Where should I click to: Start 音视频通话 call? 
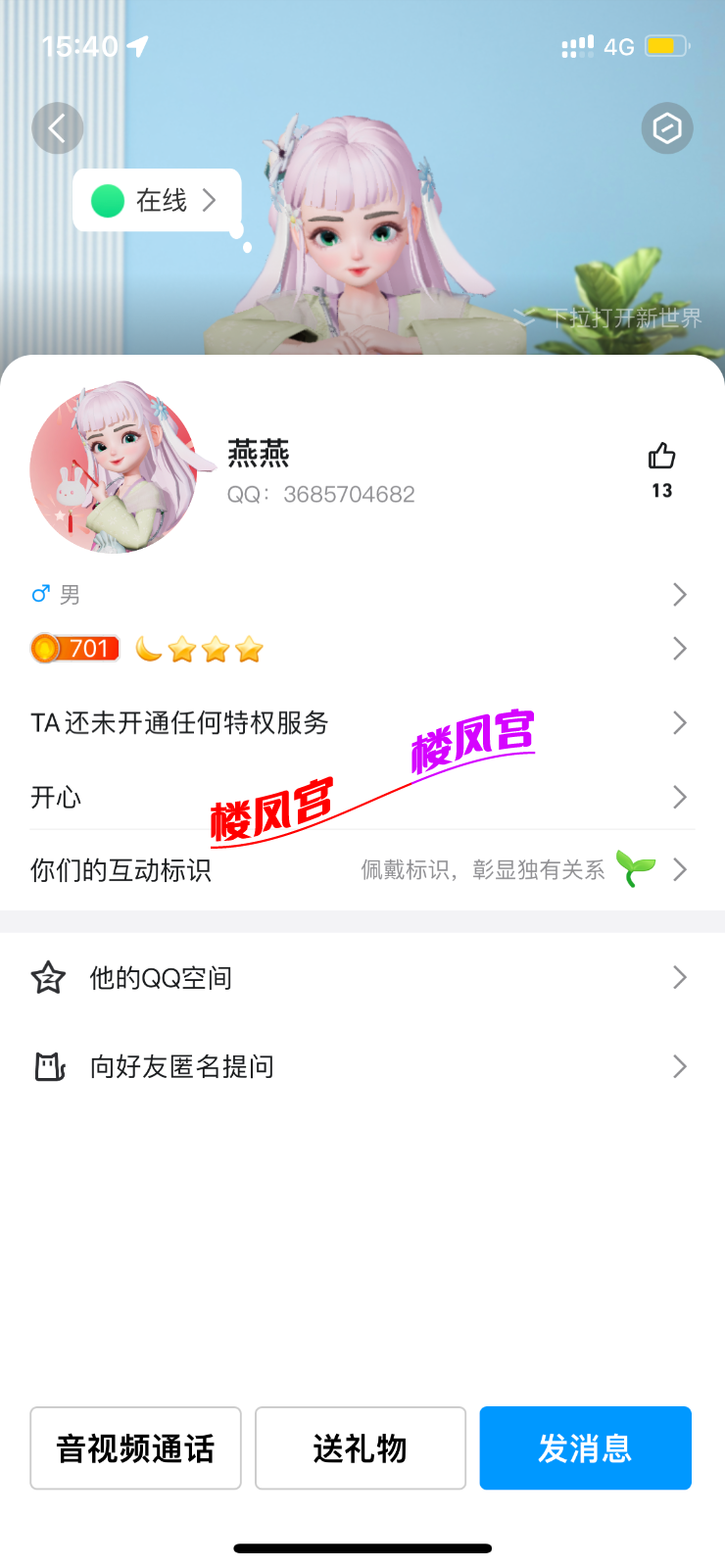click(x=135, y=1448)
